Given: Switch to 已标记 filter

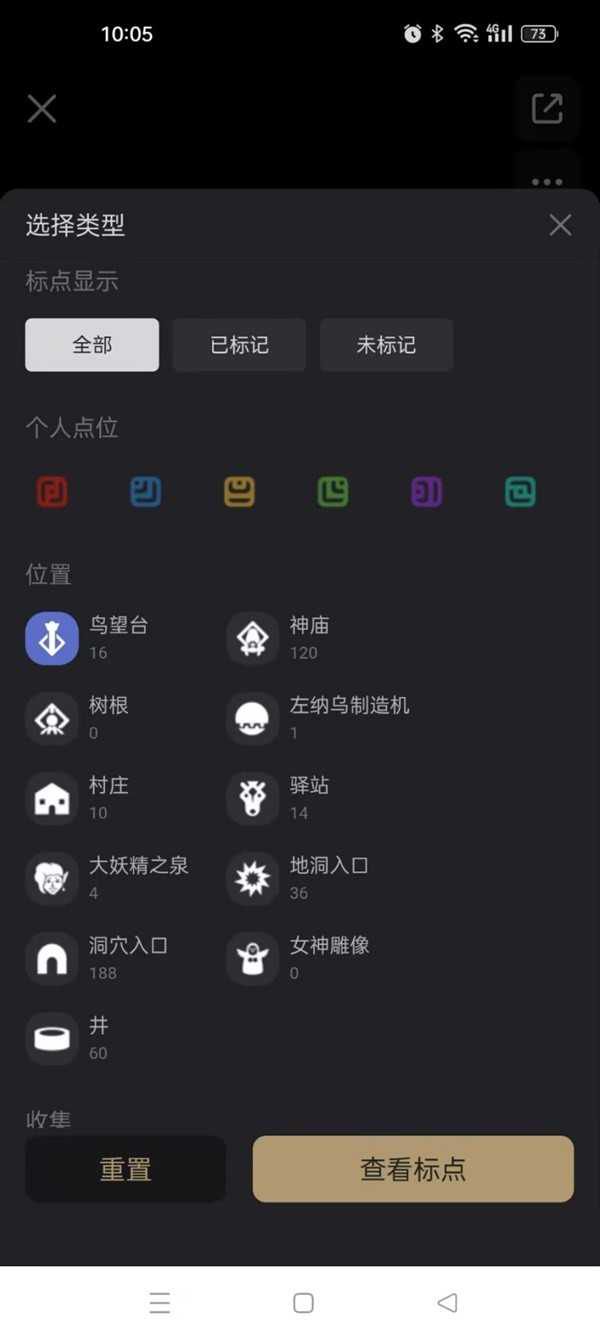Looking at the screenshot, I should pyautogui.click(x=239, y=345).
